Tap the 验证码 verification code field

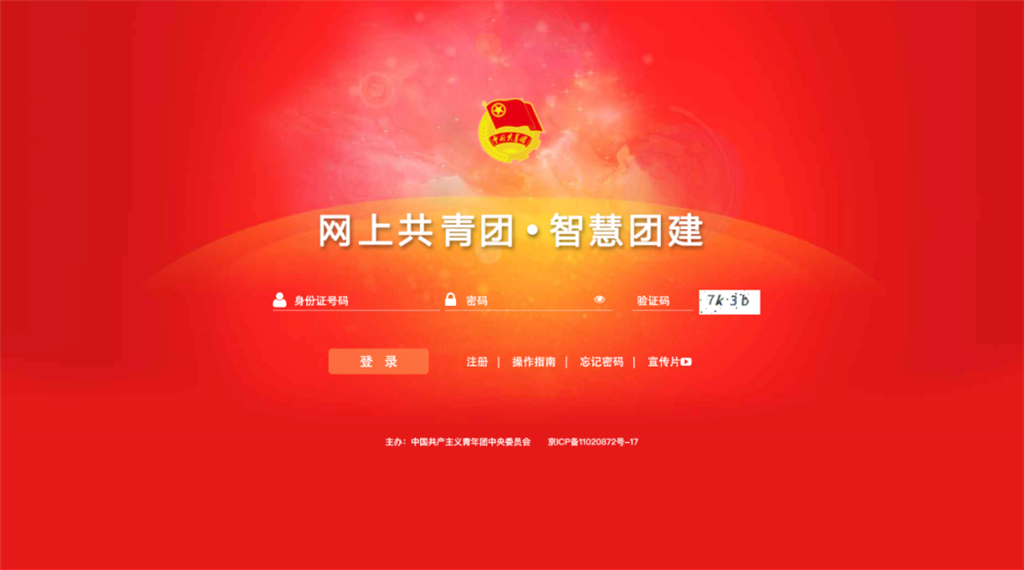pyautogui.click(x=662, y=301)
